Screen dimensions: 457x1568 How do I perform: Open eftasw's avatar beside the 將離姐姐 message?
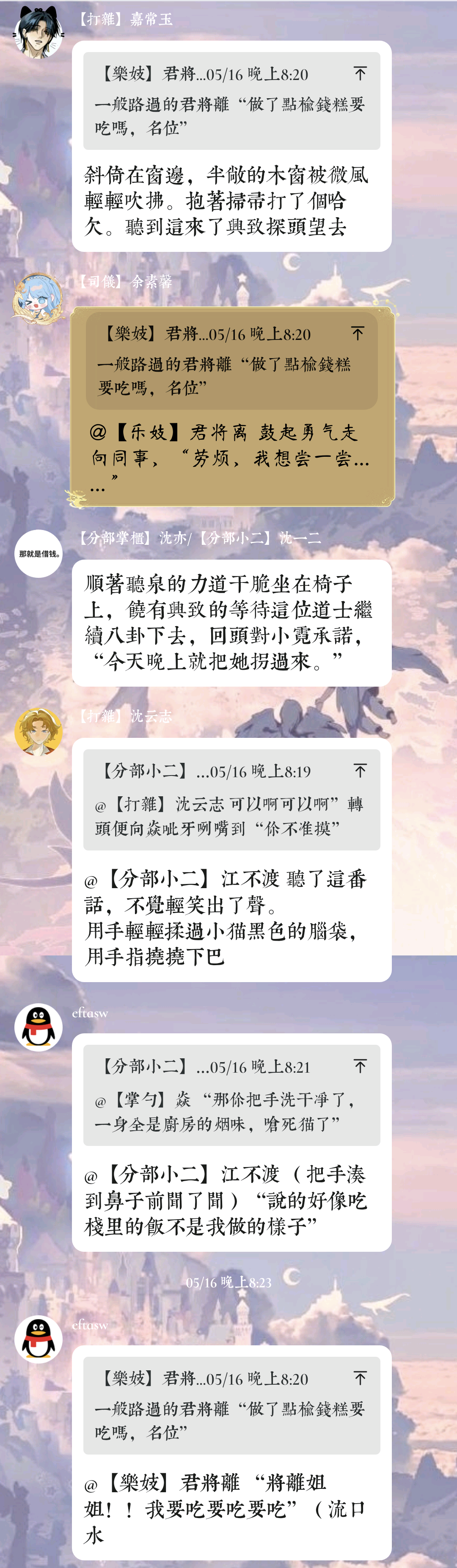pos(39,1339)
